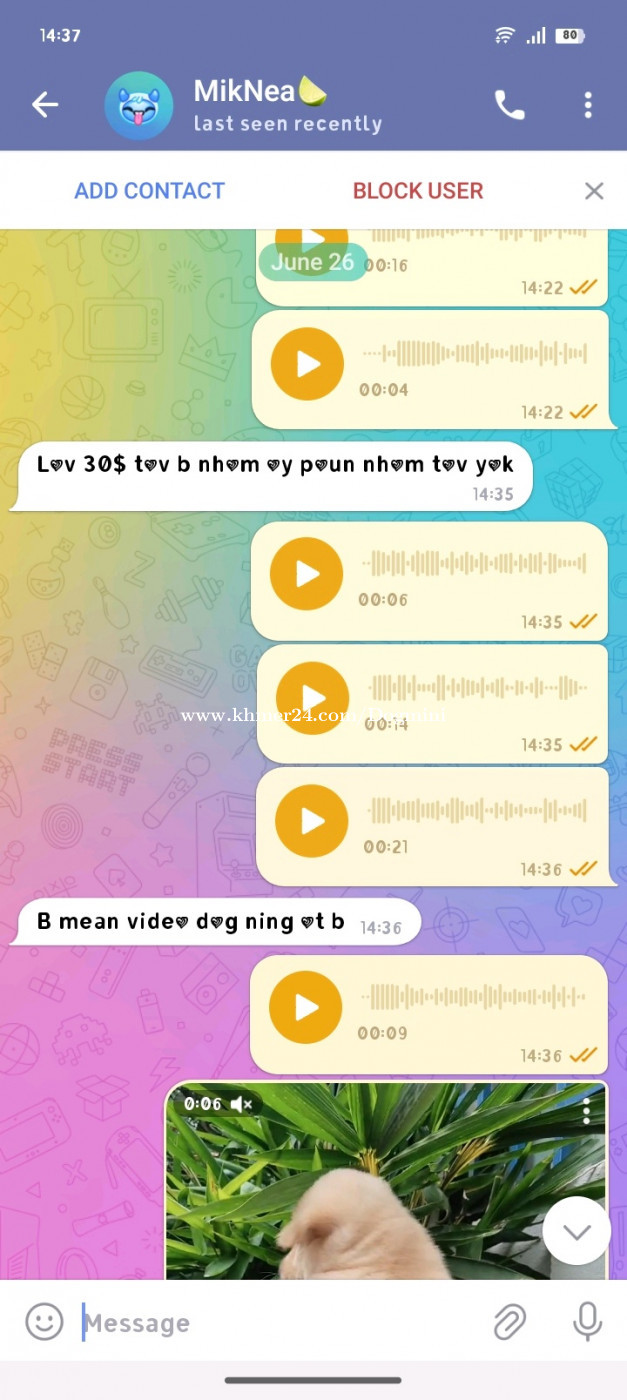The image size is (627, 1400).
Task: Focus the Message text field
Action: 280,1323
